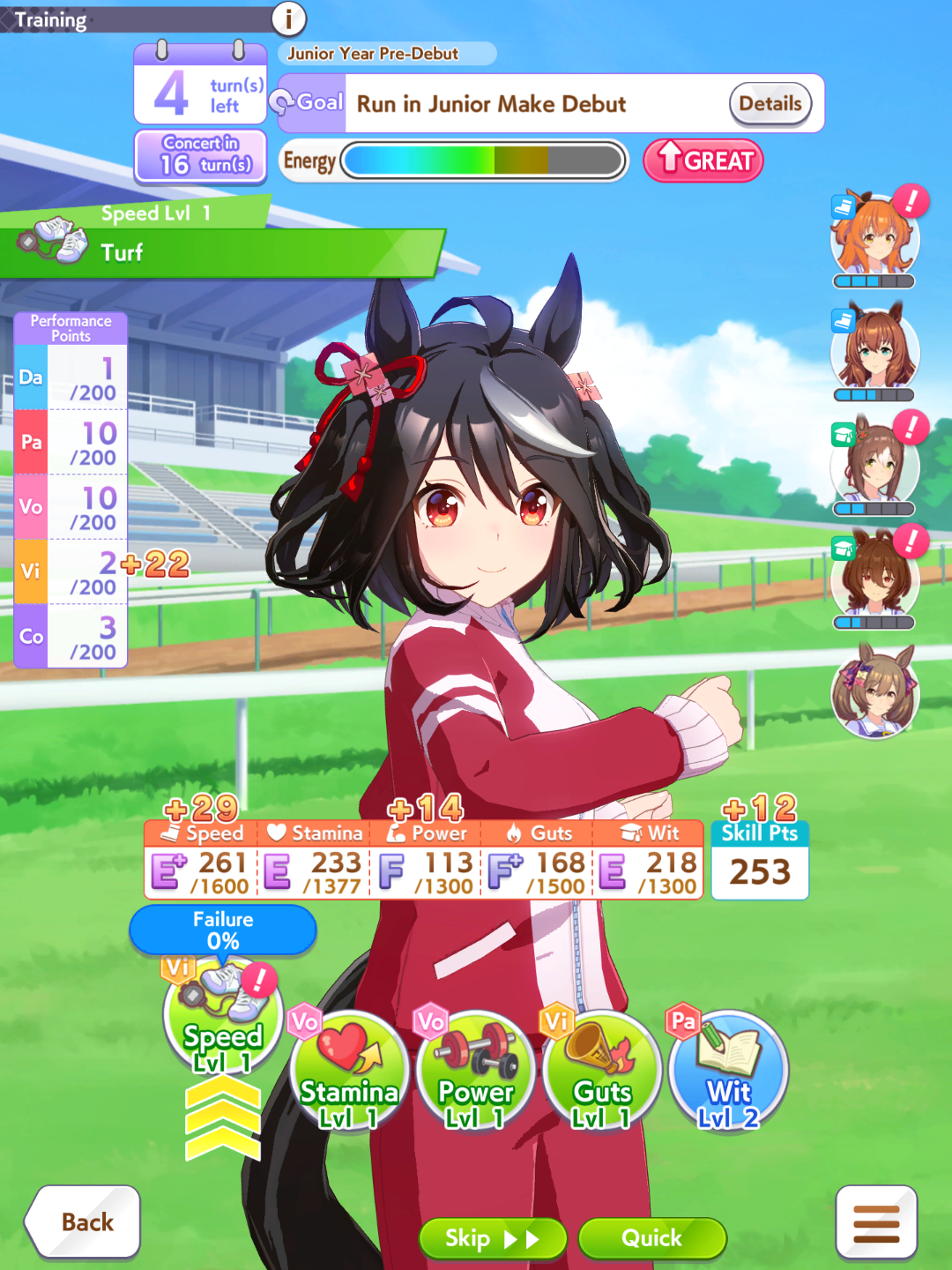952x1270 pixels.
Task: View goal Details
Action: click(x=770, y=104)
